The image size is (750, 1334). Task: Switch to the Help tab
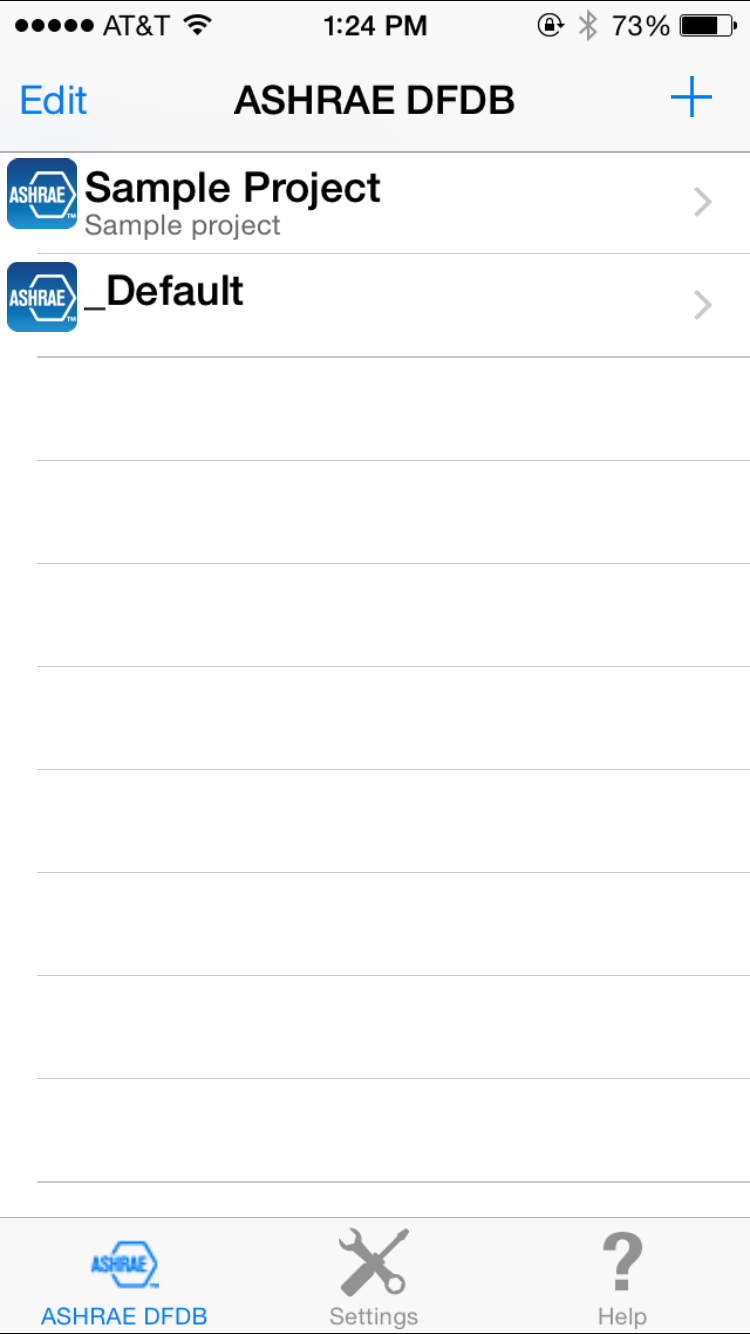pyautogui.click(x=622, y=1276)
